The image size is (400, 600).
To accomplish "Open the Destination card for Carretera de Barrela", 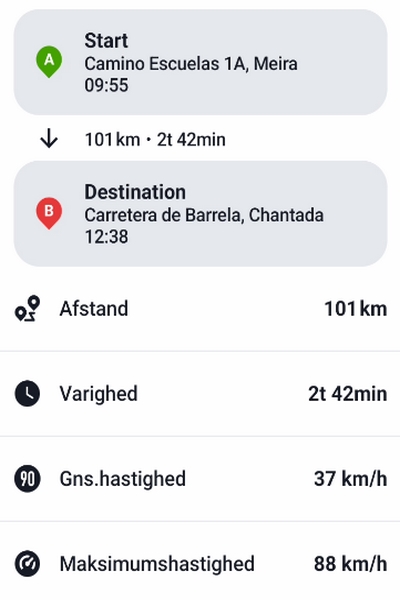I will point(200,214).
